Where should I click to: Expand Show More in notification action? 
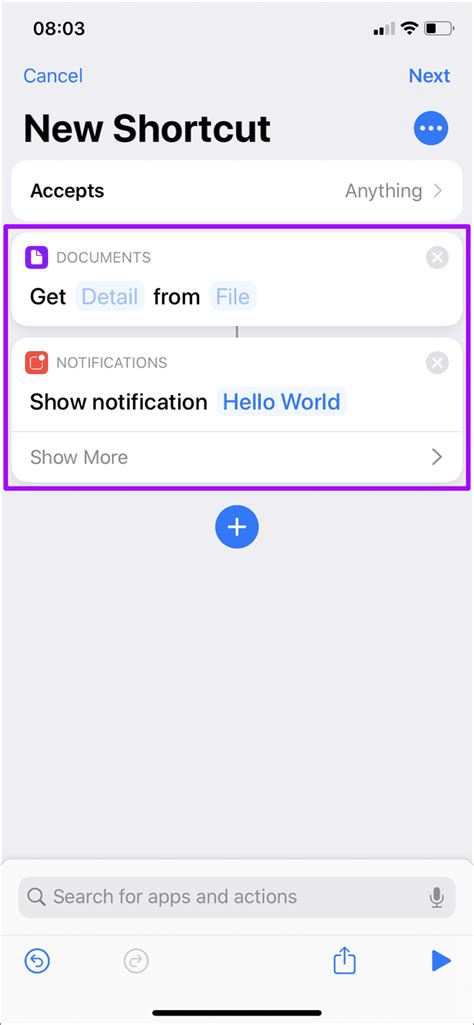[237, 457]
